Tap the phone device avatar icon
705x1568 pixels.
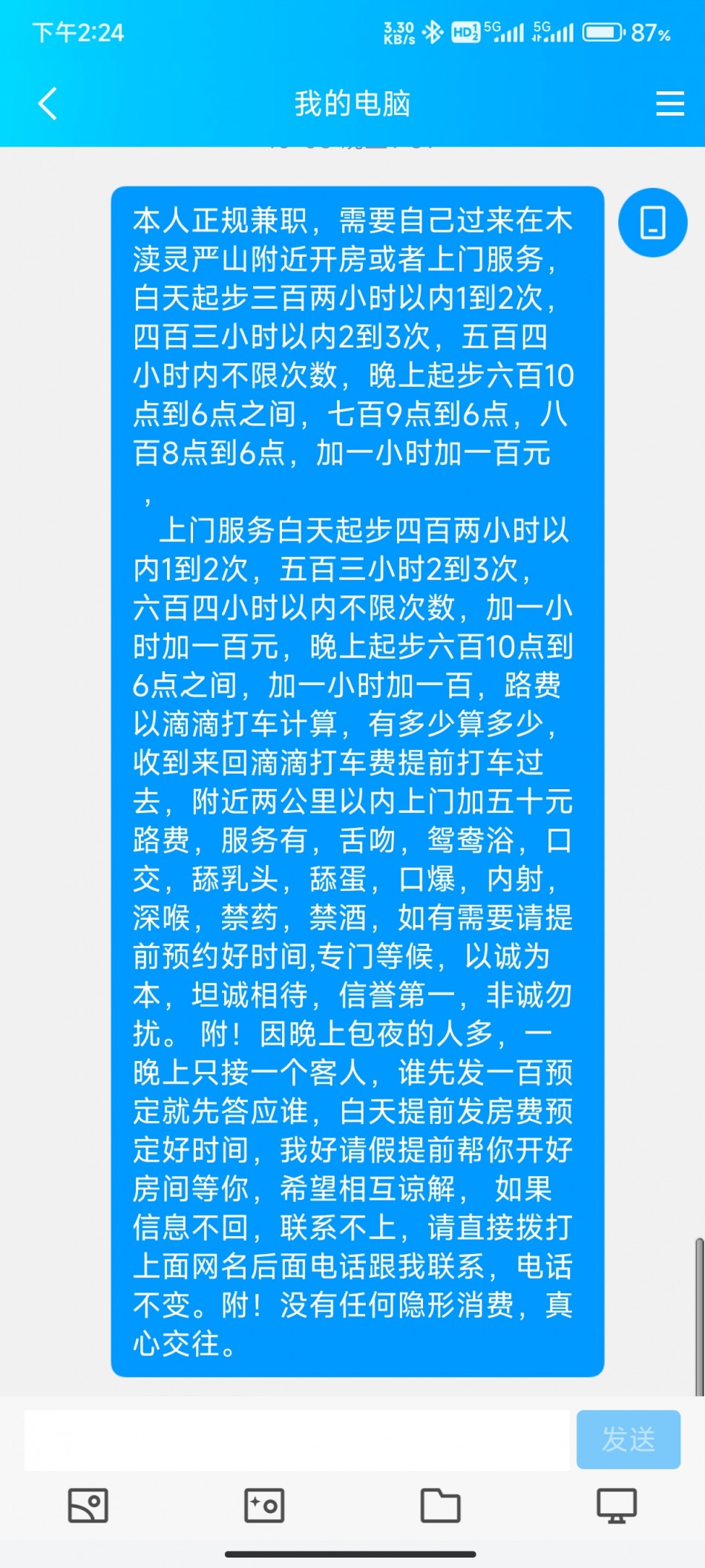pos(652,223)
